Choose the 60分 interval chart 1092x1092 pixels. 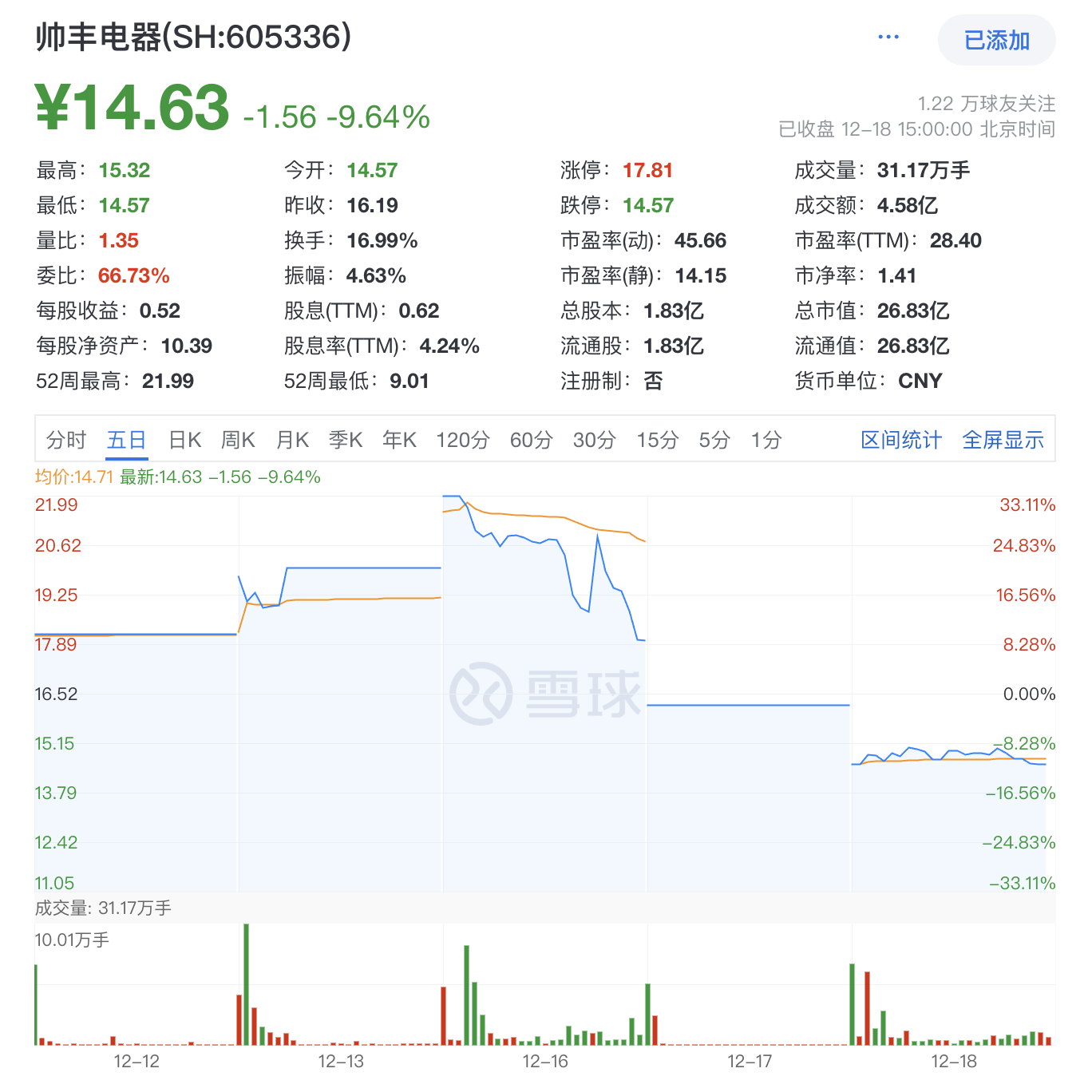(x=531, y=440)
